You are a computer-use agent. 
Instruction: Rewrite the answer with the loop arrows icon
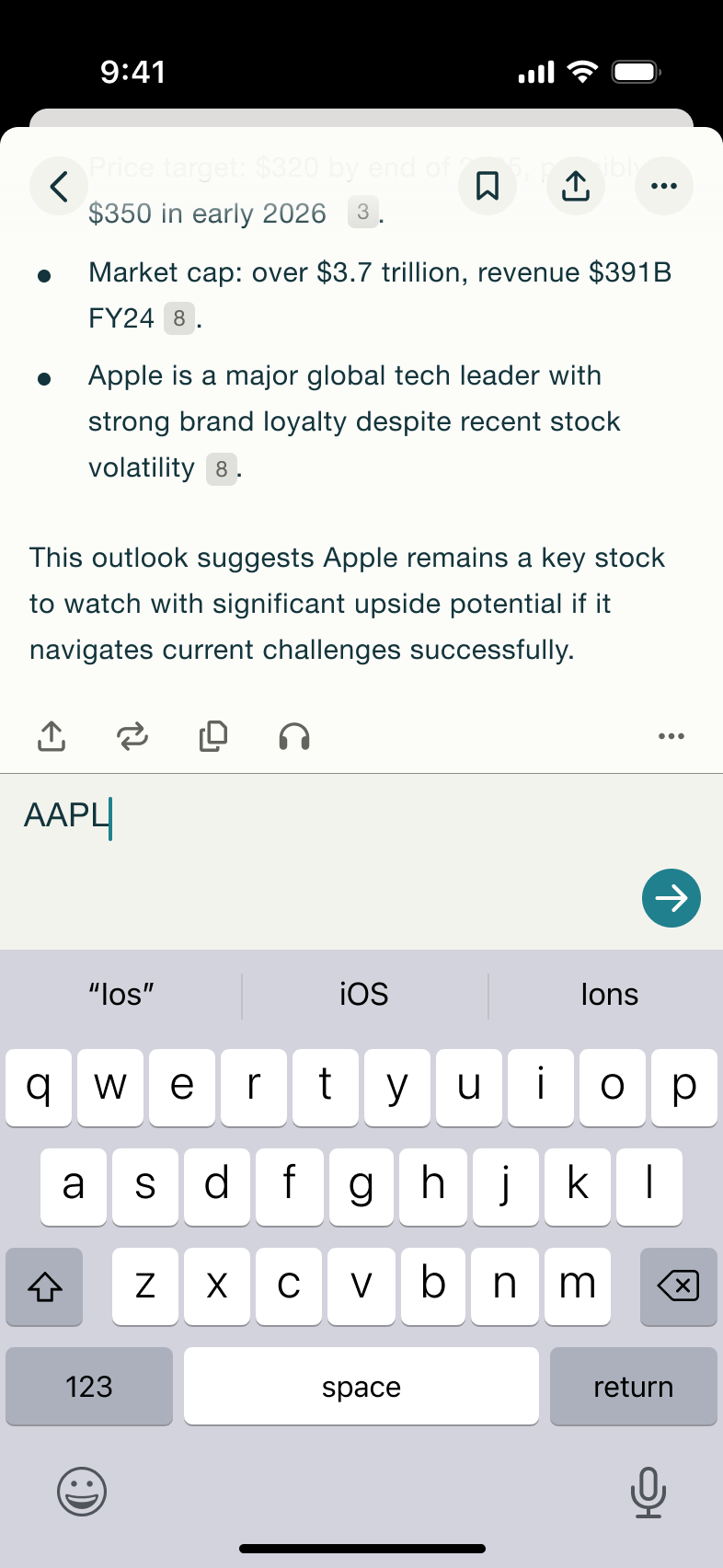[x=132, y=736]
